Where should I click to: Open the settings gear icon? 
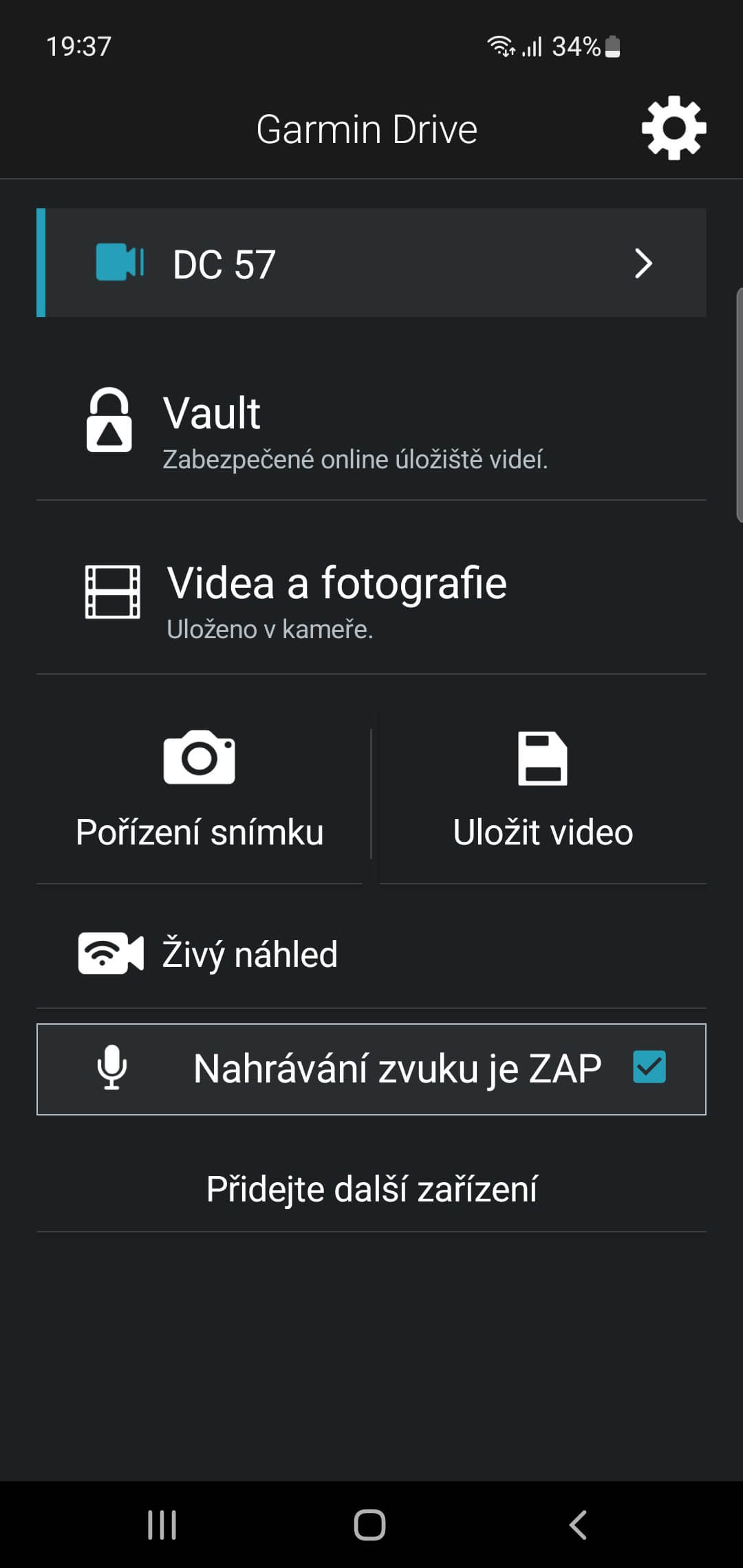point(674,128)
